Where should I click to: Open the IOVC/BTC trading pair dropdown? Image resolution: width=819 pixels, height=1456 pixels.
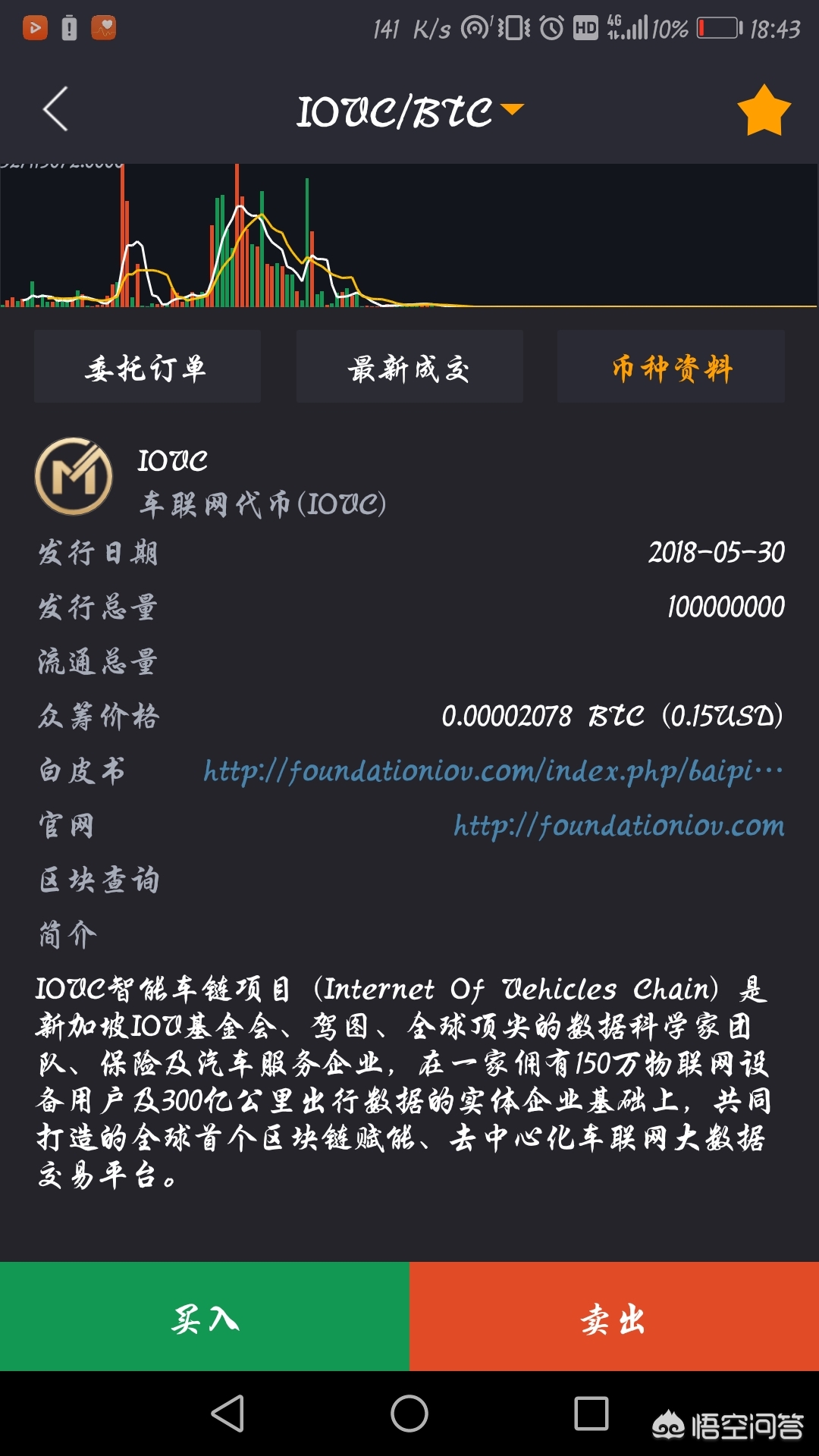(409, 111)
